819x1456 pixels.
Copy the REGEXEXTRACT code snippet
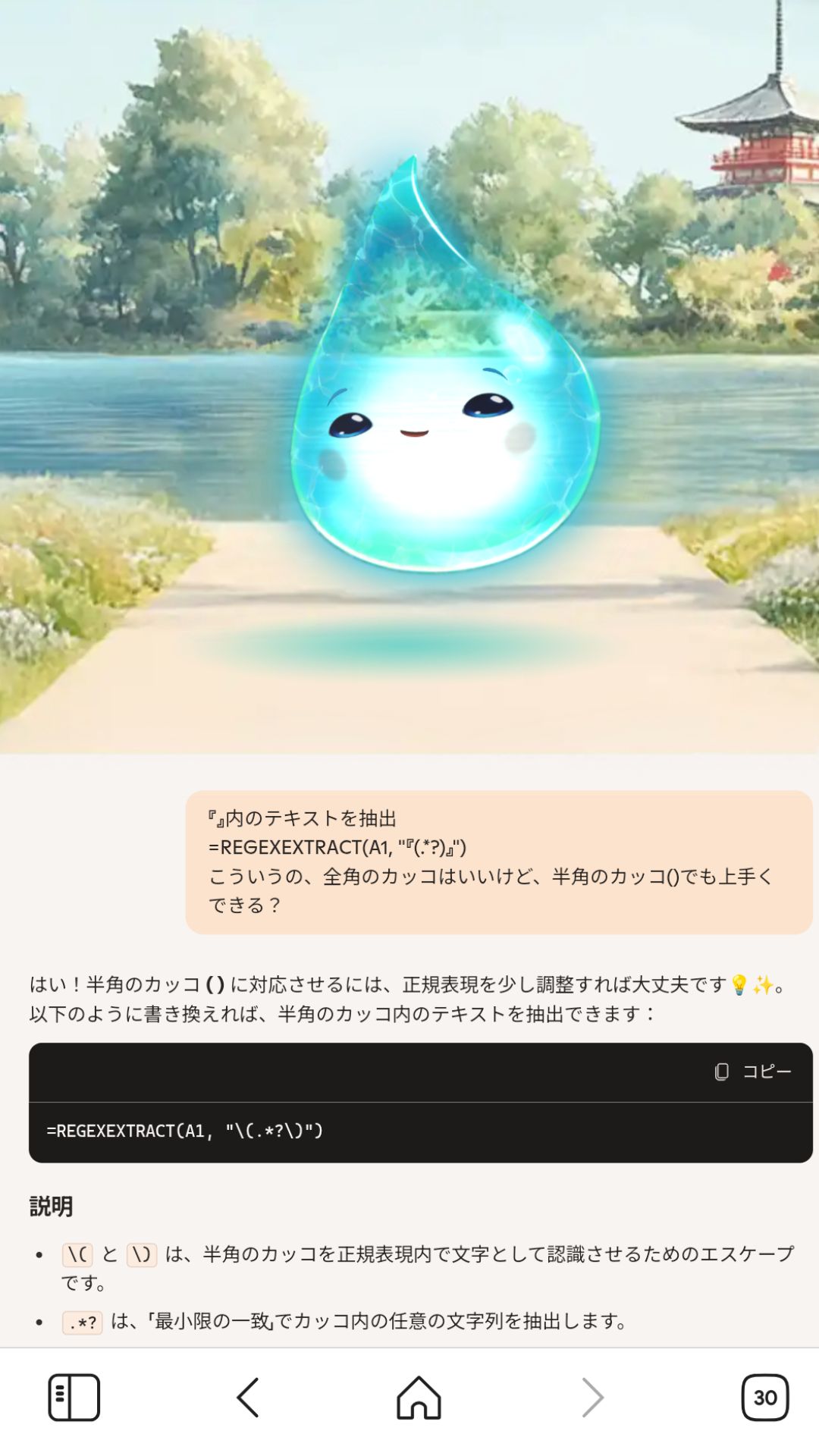click(x=753, y=1071)
